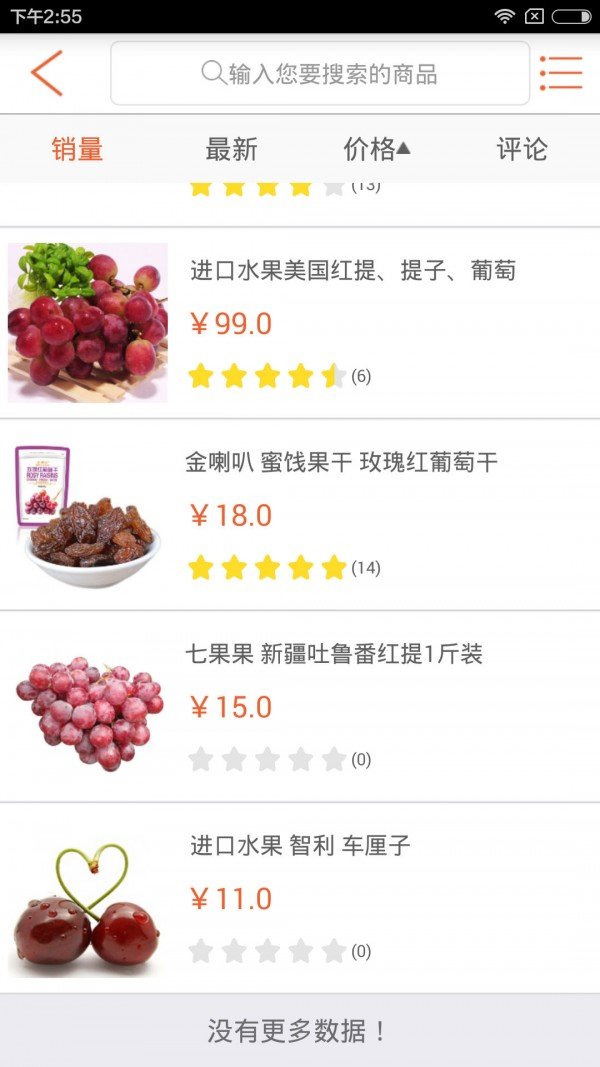Go back using the orange arrow
600x1067 pixels.
pos(47,74)
